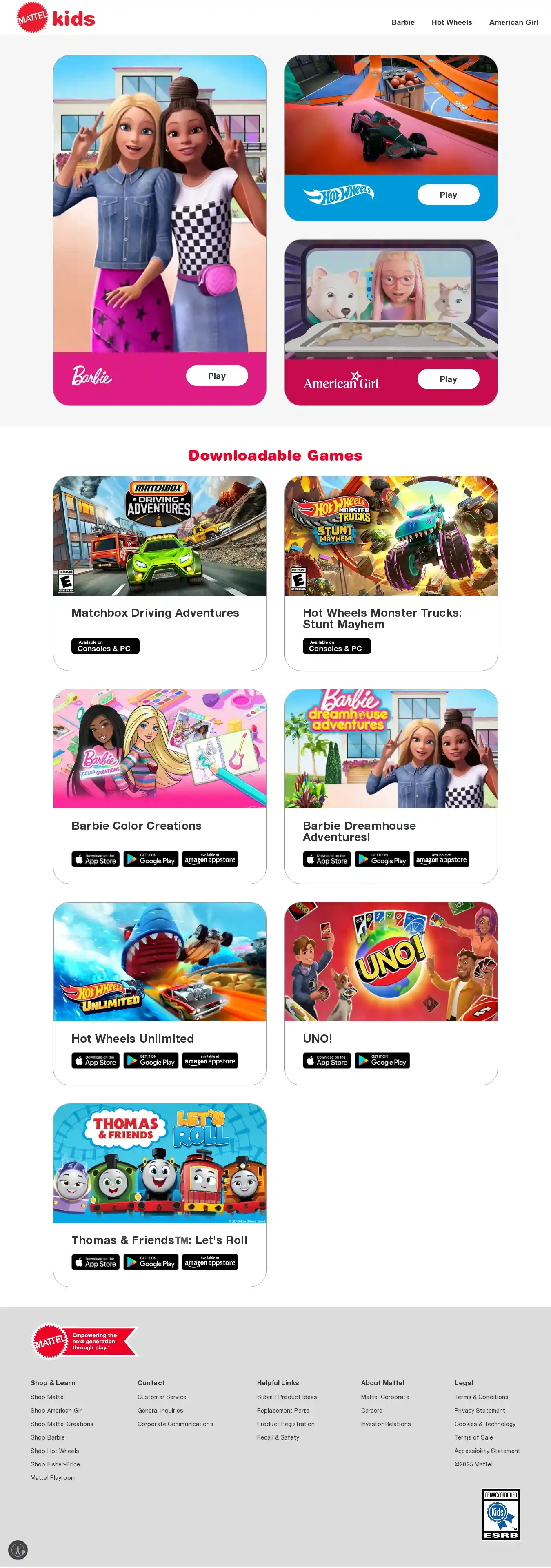The width and height of the screenshot is (551, 1568).
Task: Open the Barbie link in top navigation
Action: tap(402, 22)
